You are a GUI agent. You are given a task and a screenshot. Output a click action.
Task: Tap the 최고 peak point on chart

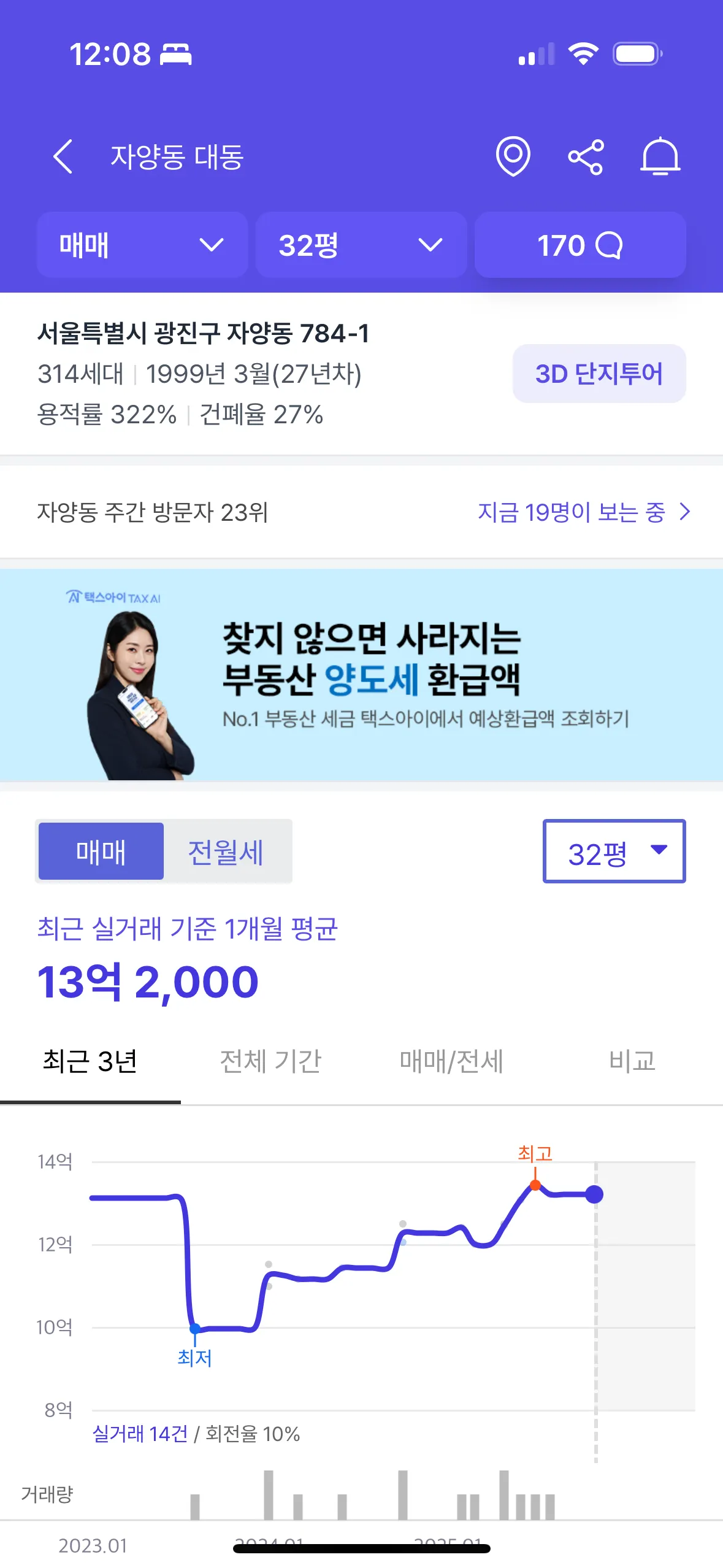pyautogui.click(x=535, y=1185)
